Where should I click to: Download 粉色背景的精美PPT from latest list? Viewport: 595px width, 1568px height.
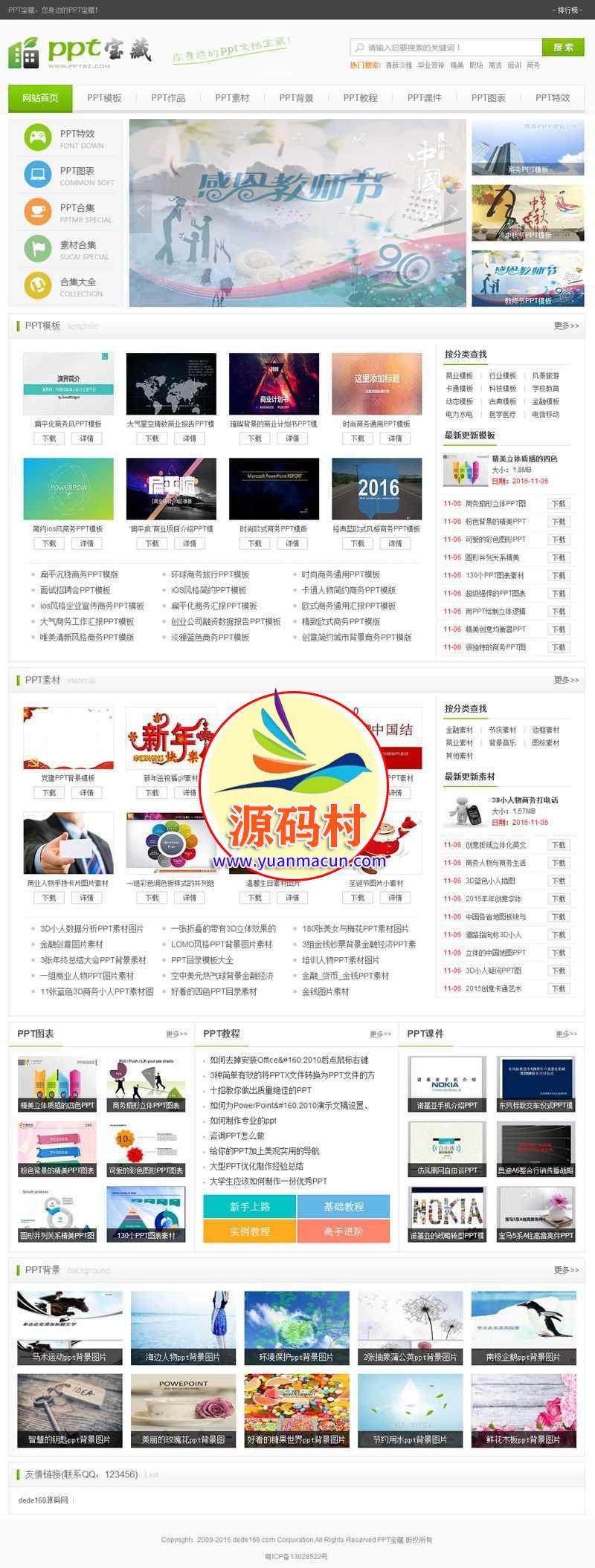pyautogui.click(x=559, y=522)
